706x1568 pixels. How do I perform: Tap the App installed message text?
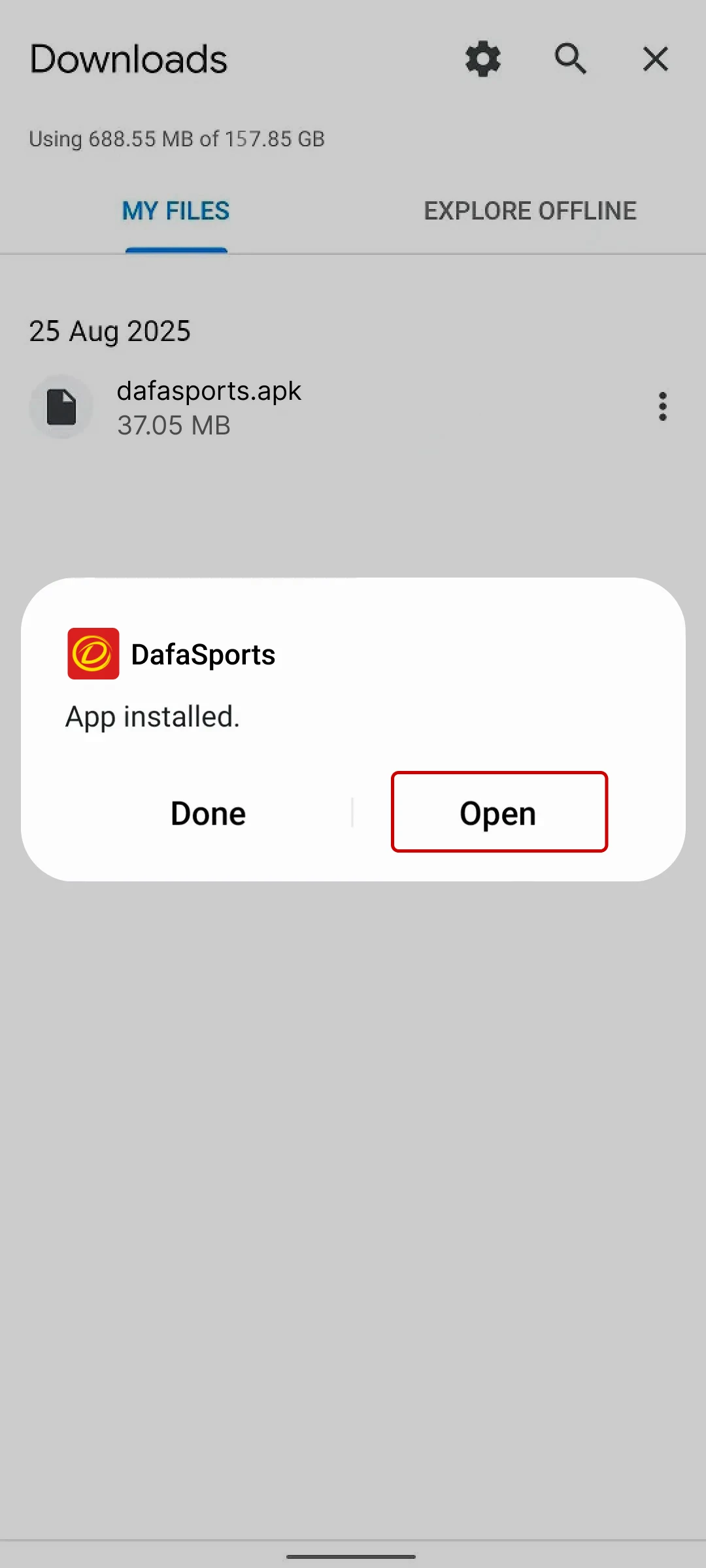coord(152,716)
